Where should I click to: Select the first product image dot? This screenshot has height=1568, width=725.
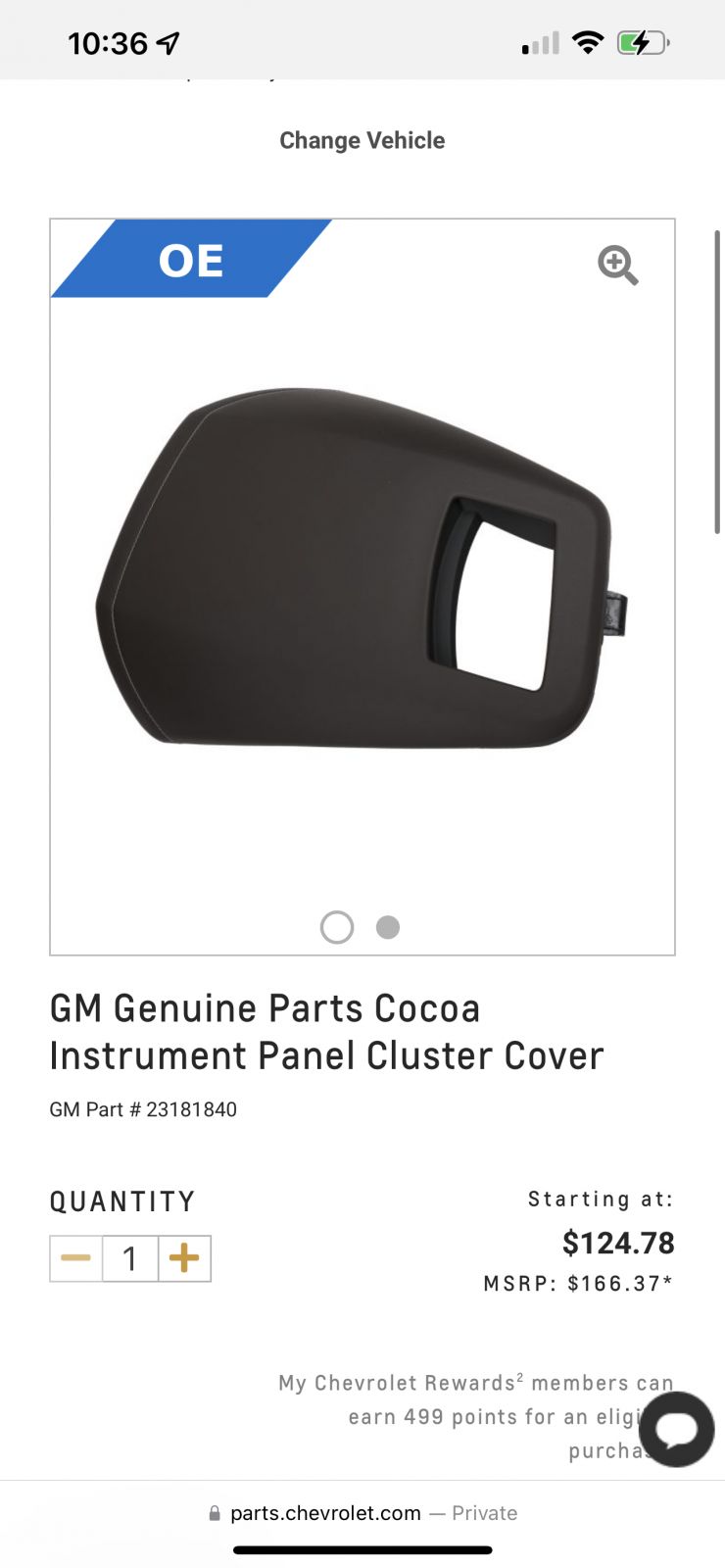click(337, 927)
